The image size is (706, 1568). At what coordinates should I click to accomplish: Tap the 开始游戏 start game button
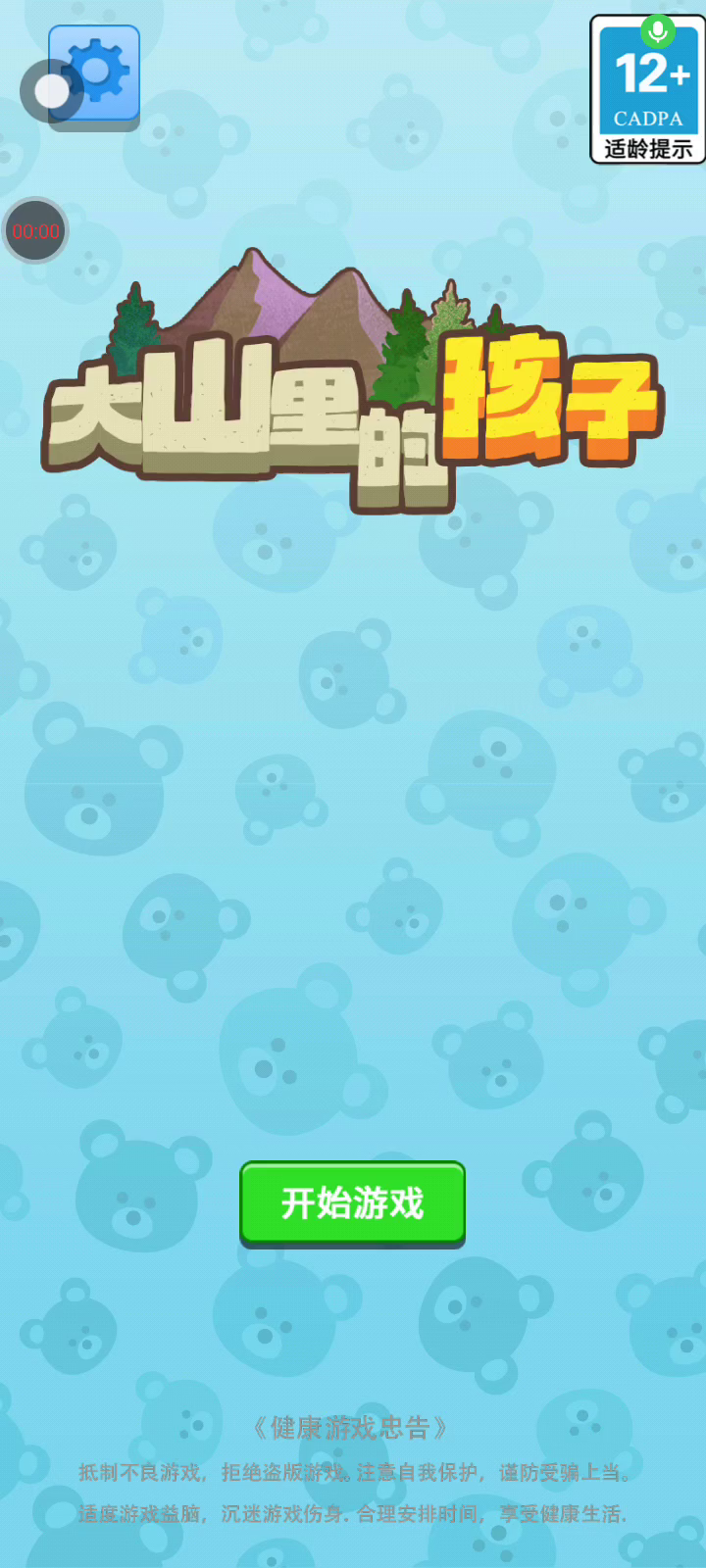[352, 1203]
